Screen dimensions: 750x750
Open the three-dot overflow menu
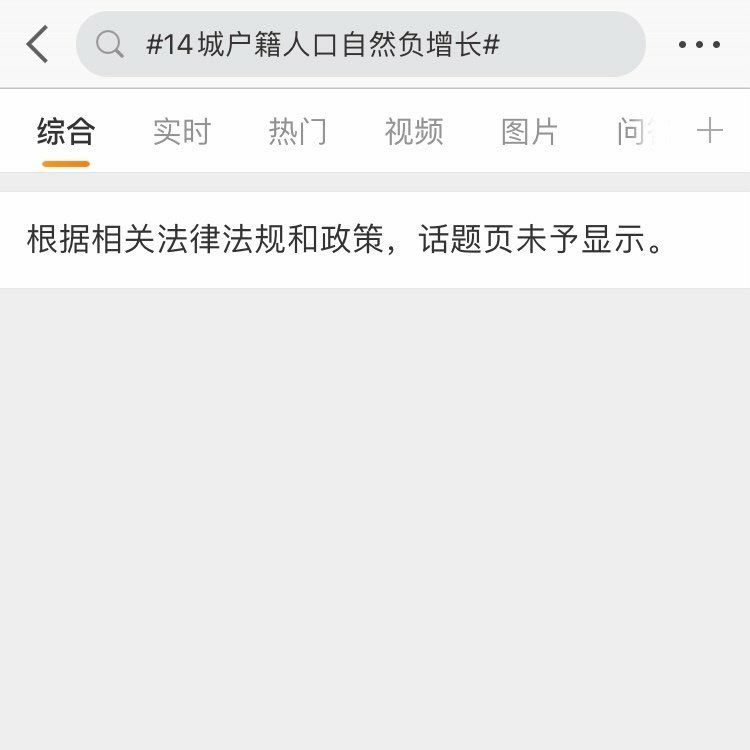(x=699, y=44)
